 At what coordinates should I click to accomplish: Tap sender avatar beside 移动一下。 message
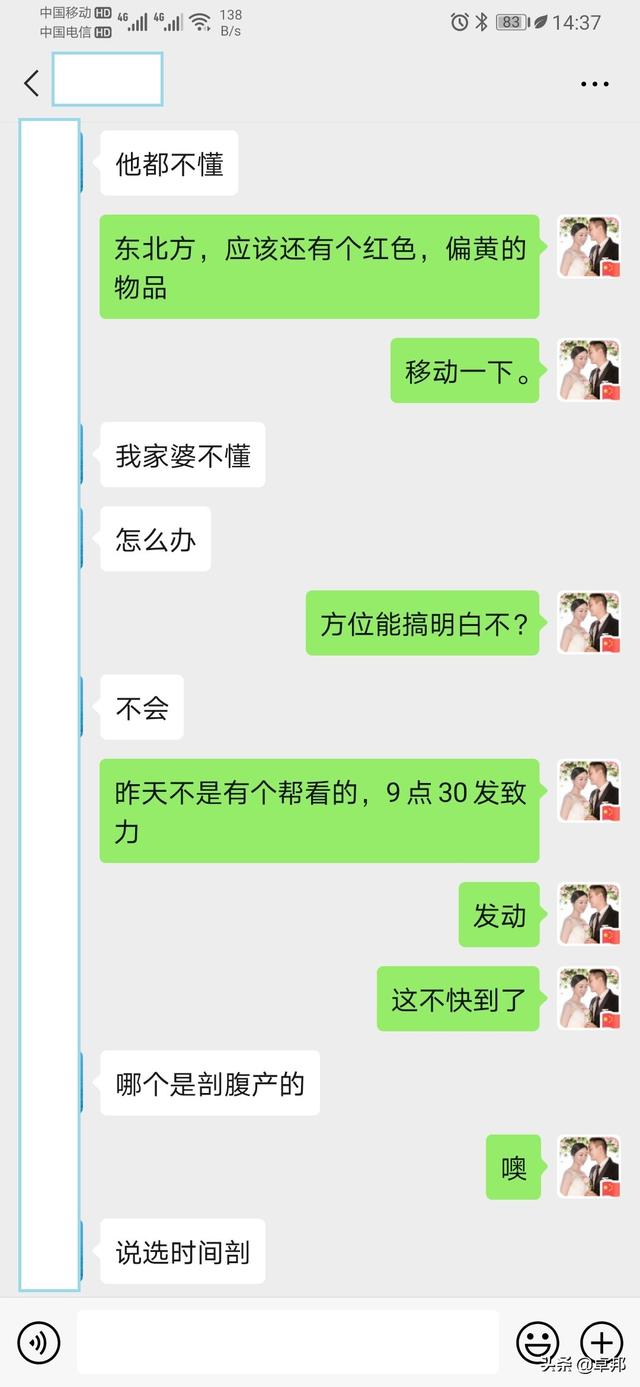click(x=589, y=371)
